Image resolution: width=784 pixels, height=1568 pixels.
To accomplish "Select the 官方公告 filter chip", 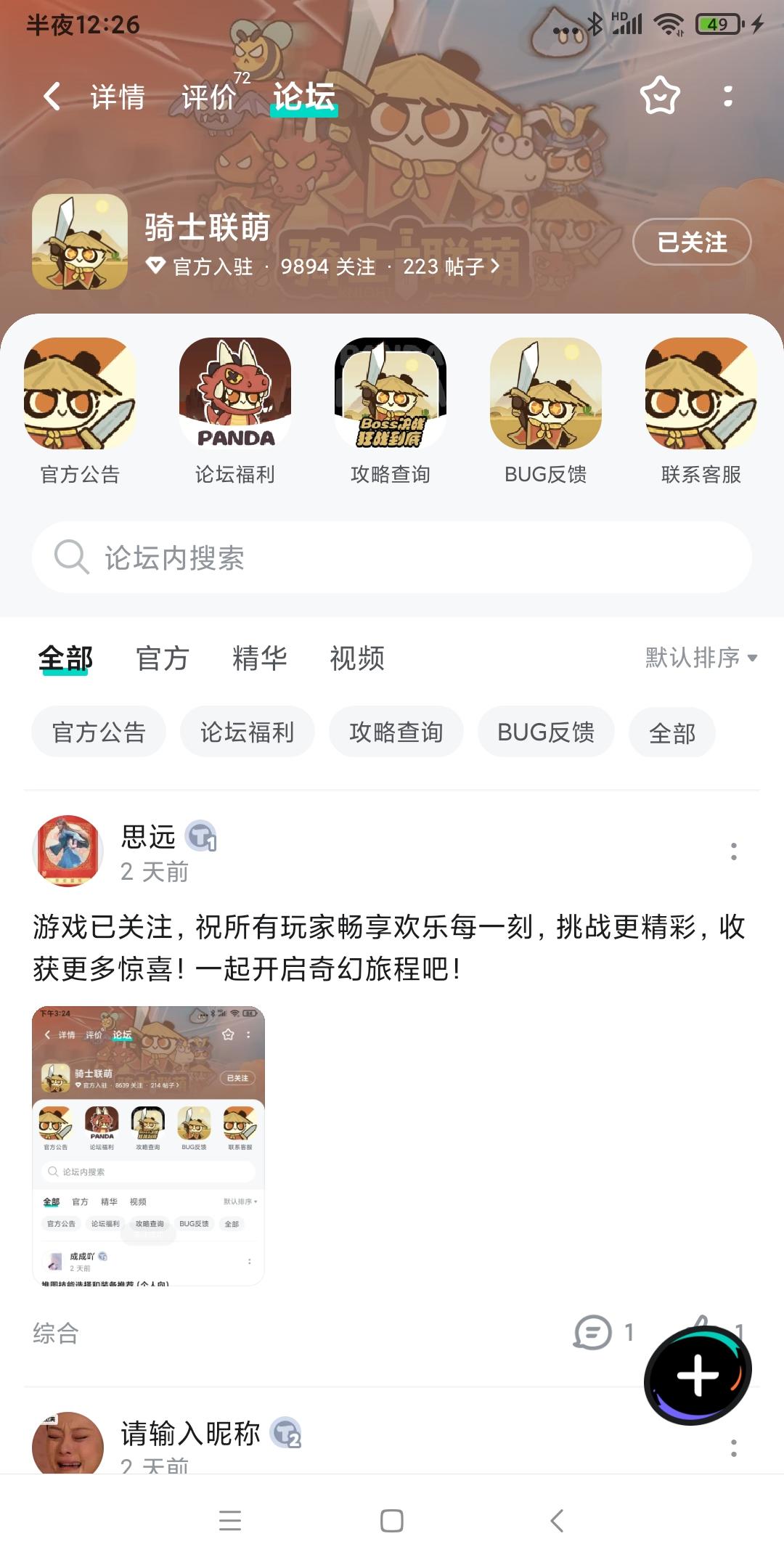I will pos(98,732).
